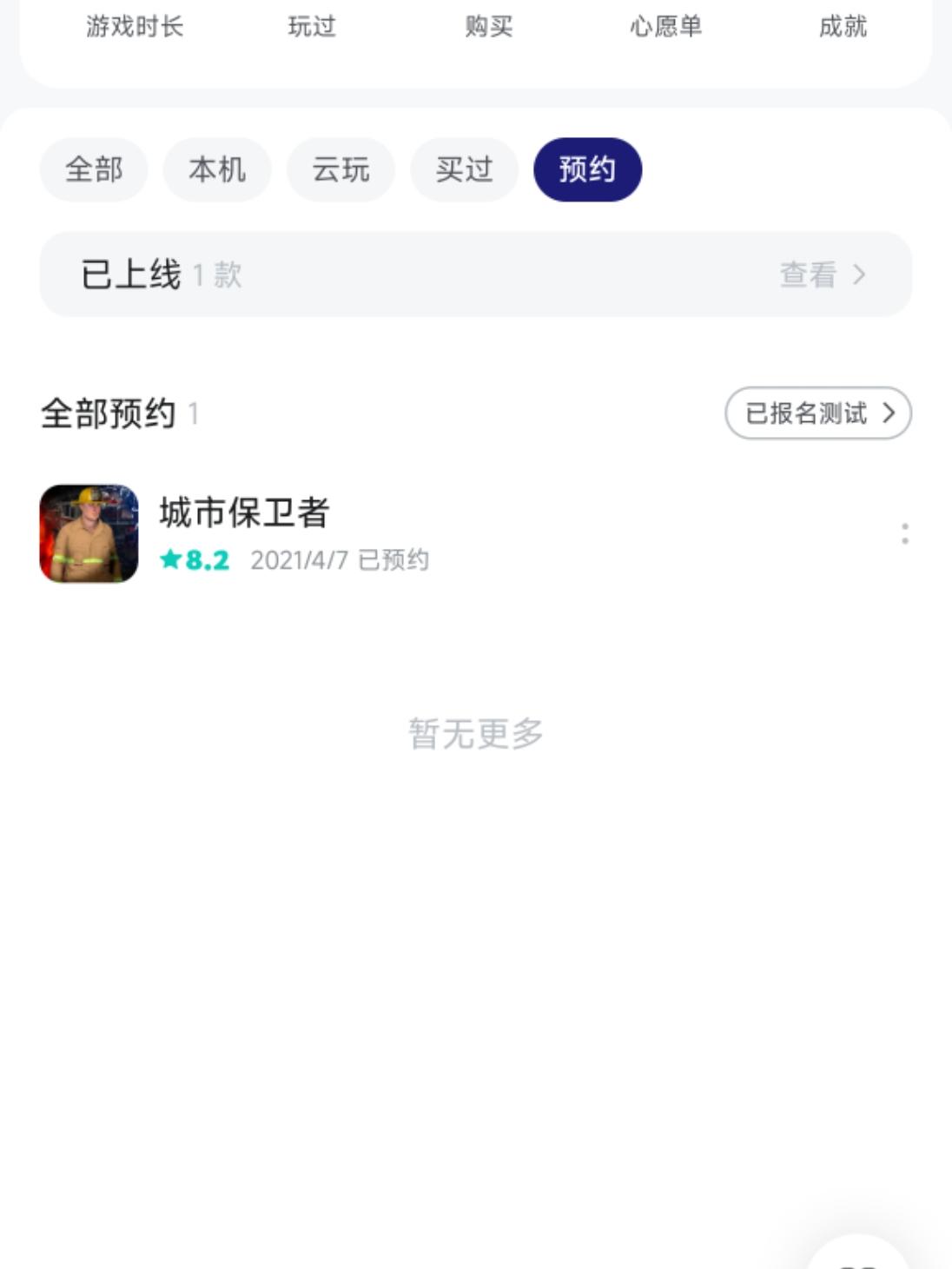View 玩过 games

pos(312,27)
